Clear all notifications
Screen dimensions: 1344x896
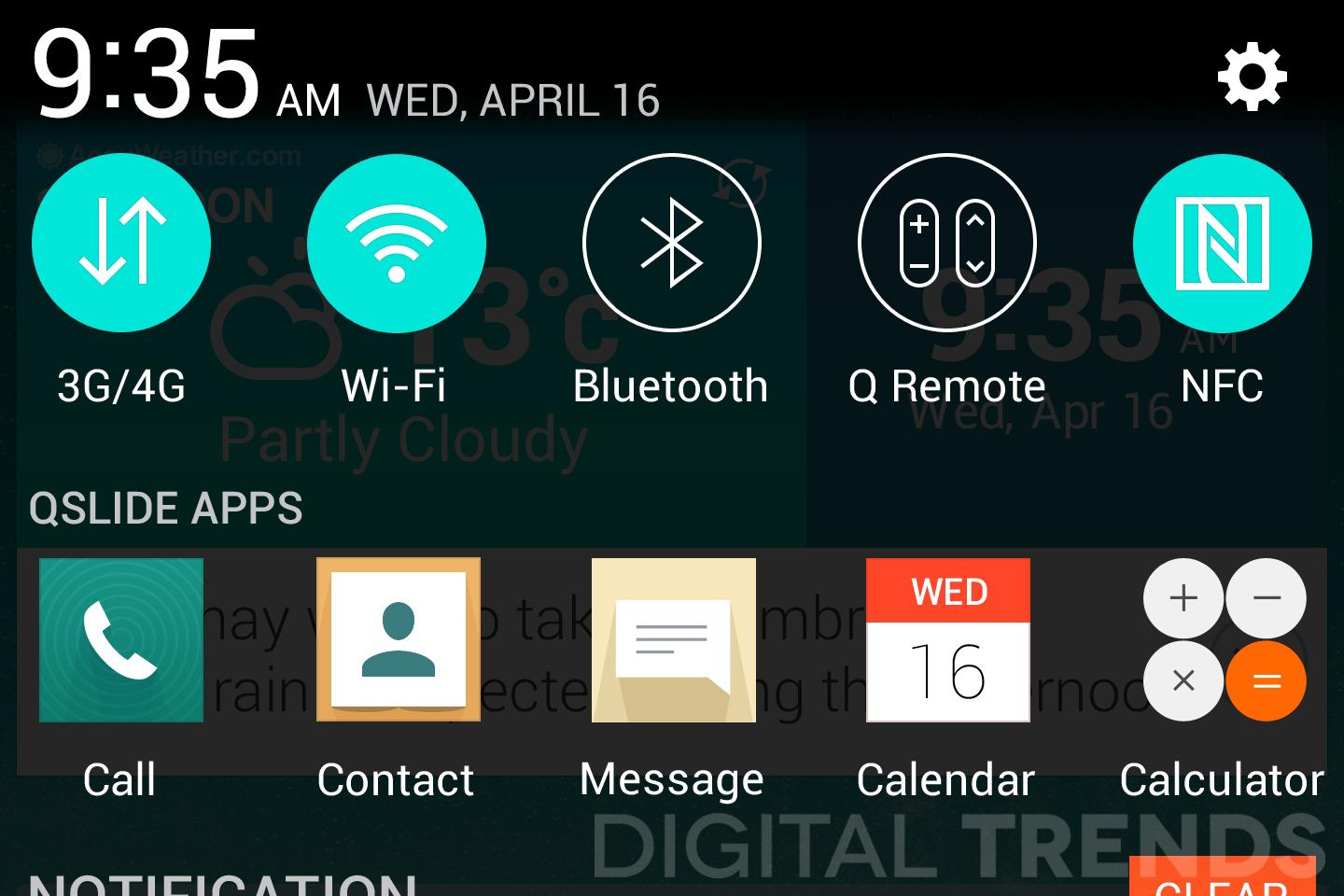[x=1222, y=879]
